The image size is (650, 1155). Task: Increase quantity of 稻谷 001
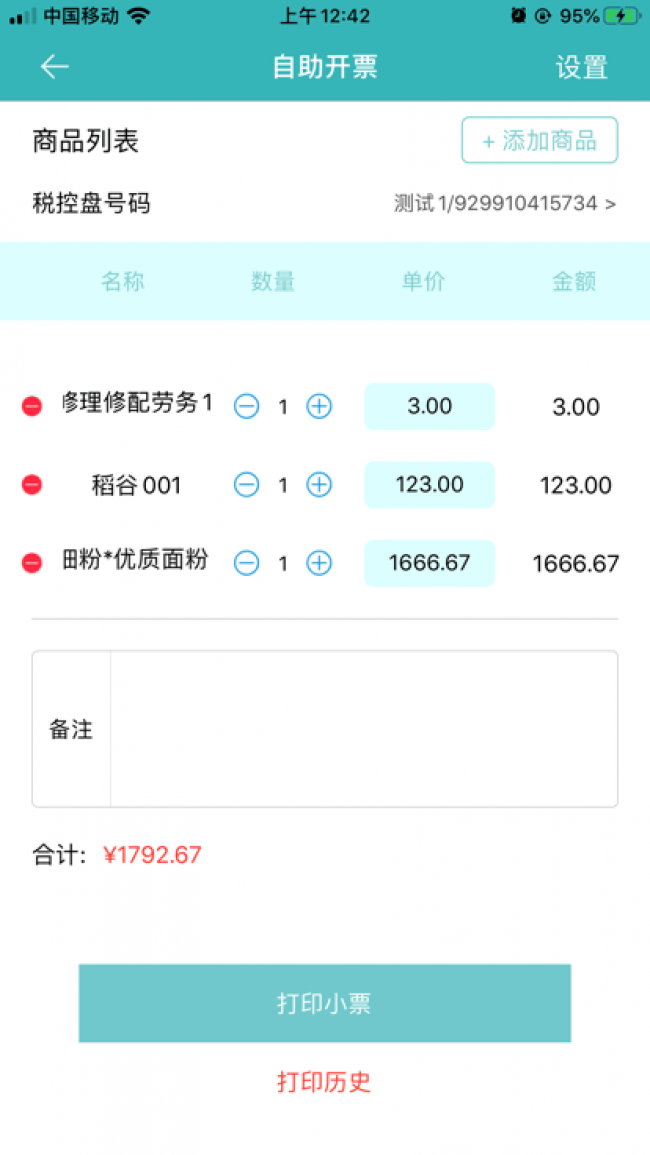(x=319, y=485)
